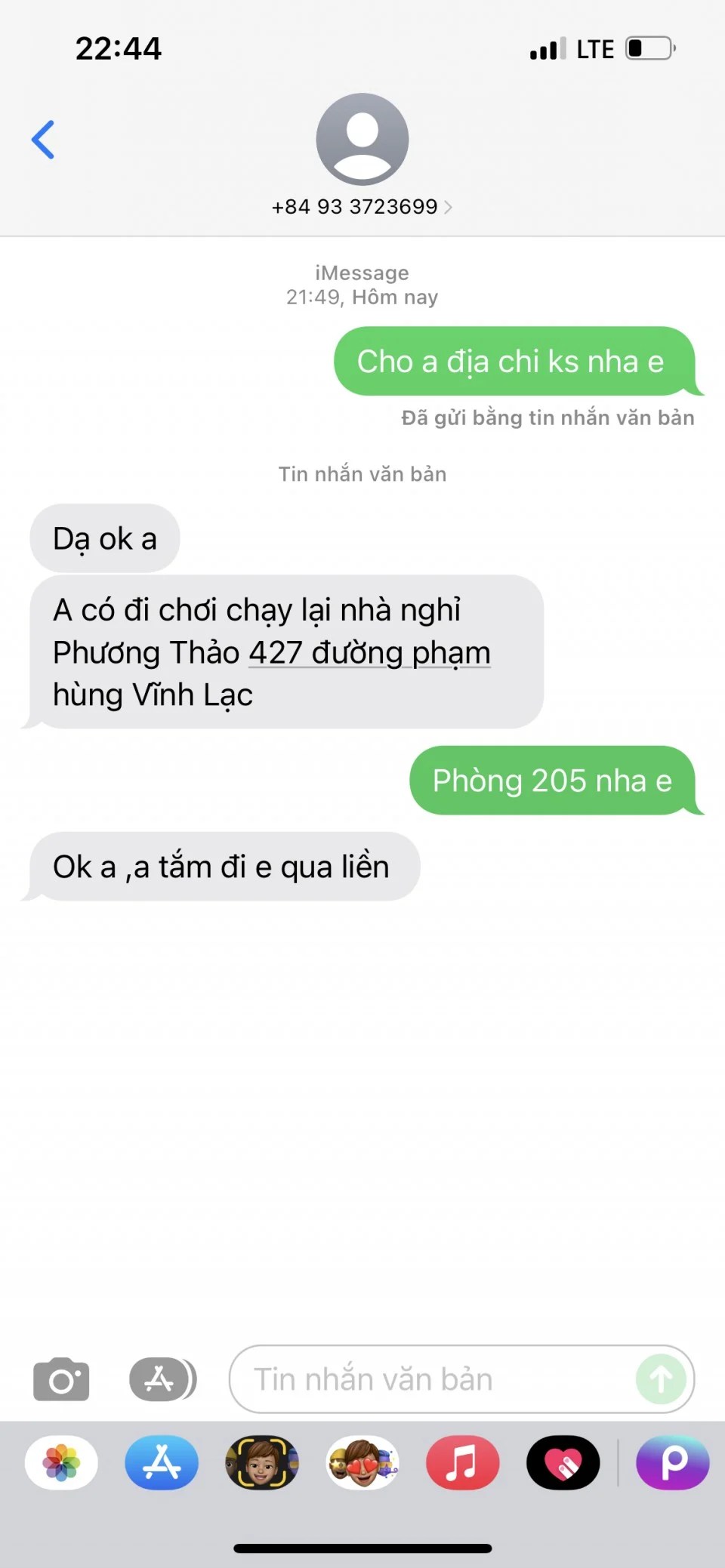Open the Photos app in the app strip
725x1568 pixels.
click(x=61, y=1462)
